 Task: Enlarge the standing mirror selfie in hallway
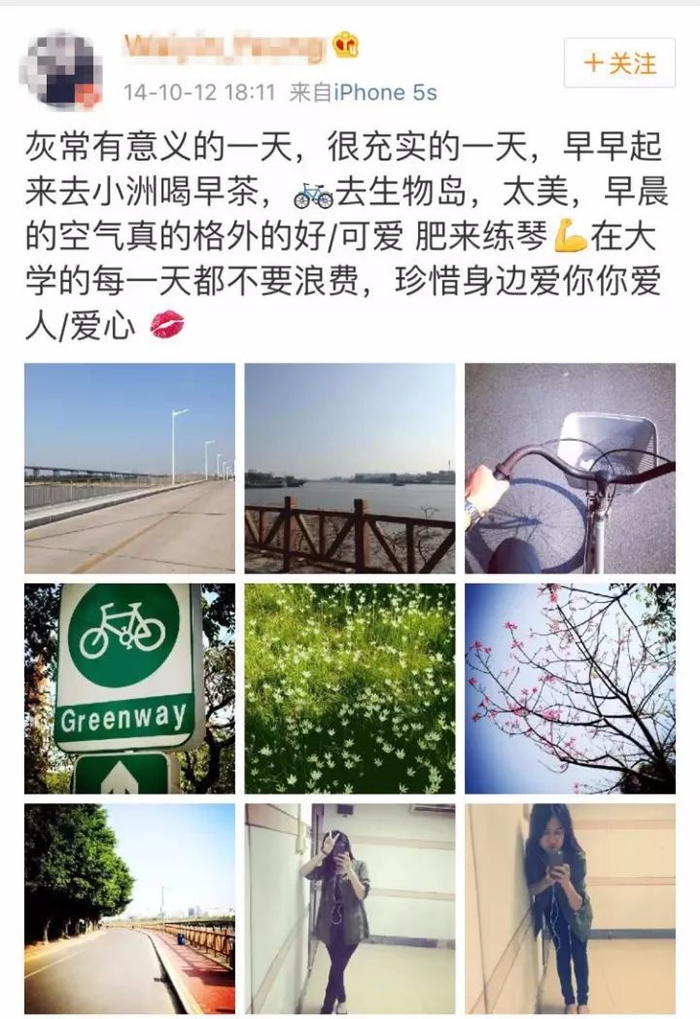coord(350,908)
